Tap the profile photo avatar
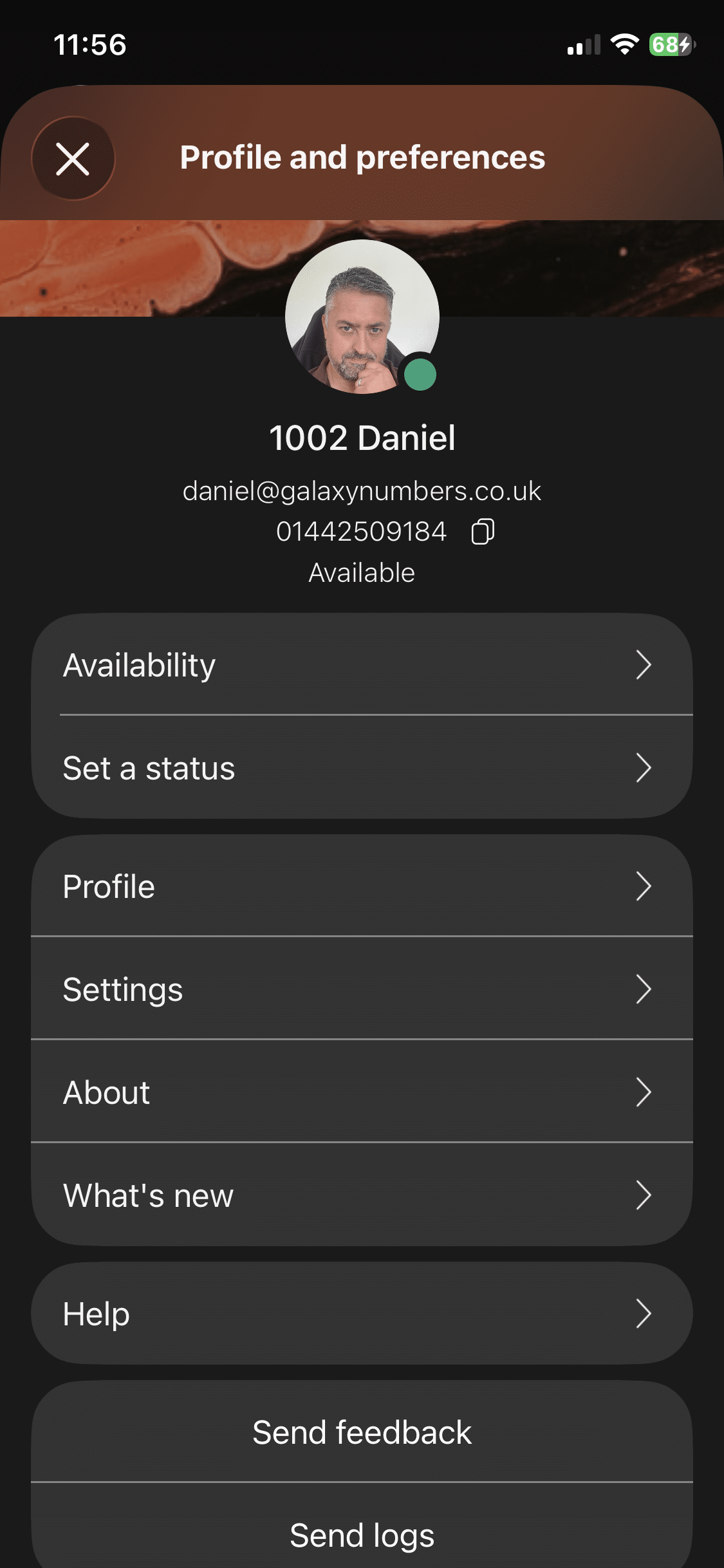Image resolution: width=724 pixels, height=1568 pixels. click(362, 317)
